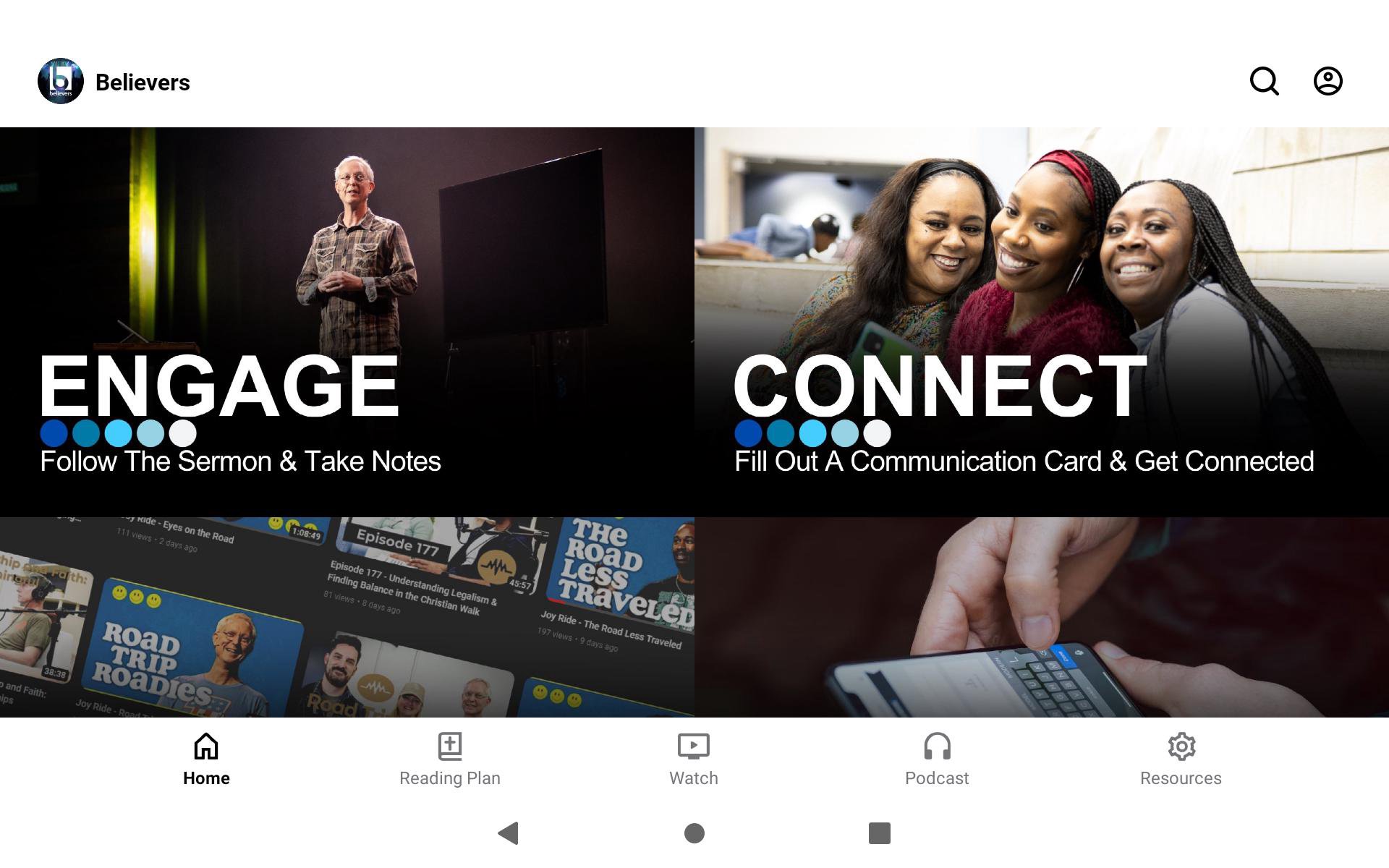Open the tile showing podcast episode videos
Screen dimensions: 1389x868
tap(347, 617)
